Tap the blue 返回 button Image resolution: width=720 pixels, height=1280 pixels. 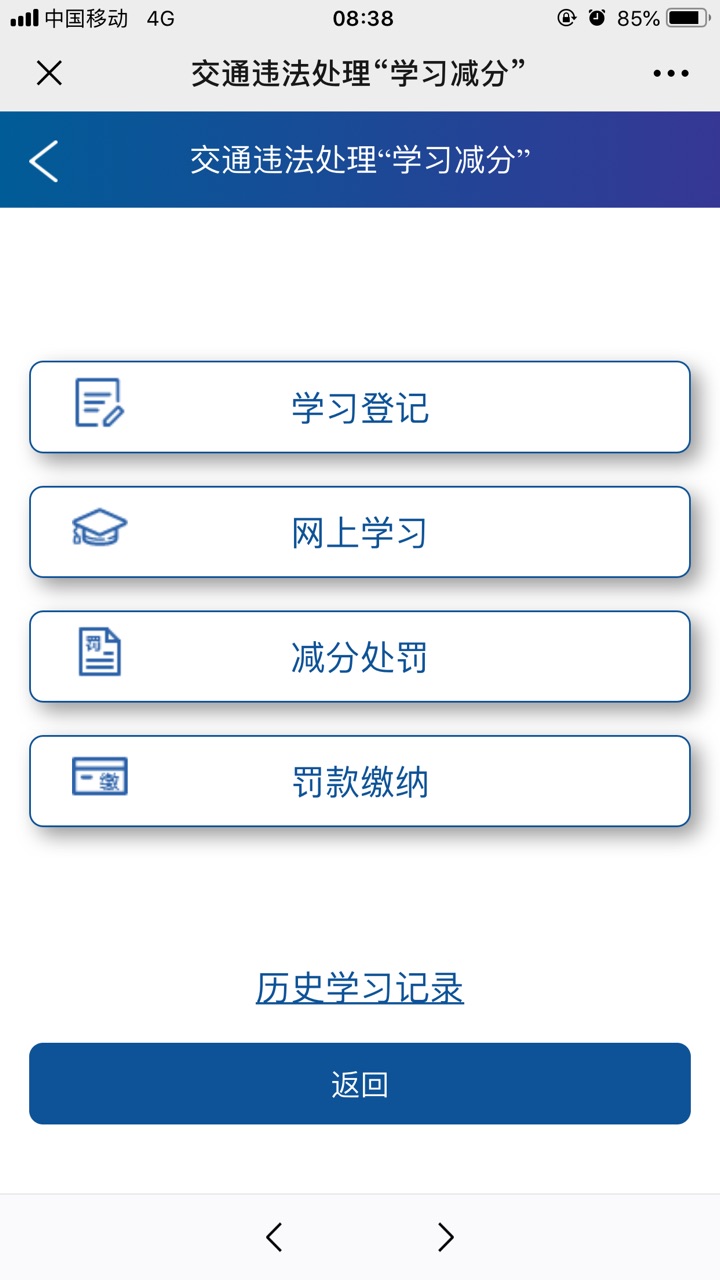360,1084
